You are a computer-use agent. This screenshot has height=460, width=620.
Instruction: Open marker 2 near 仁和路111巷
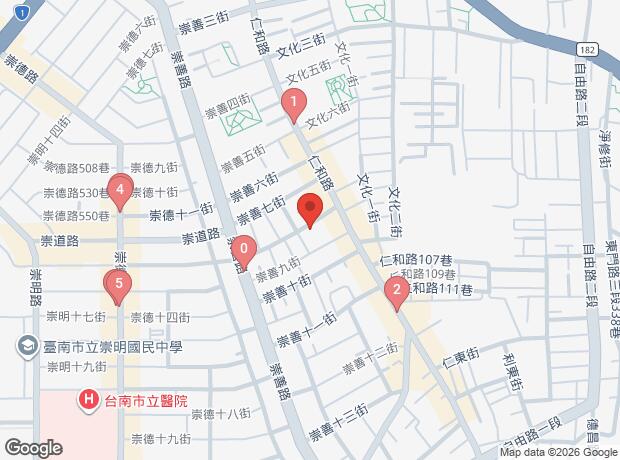pyautogui.click(x=397, y=293)
